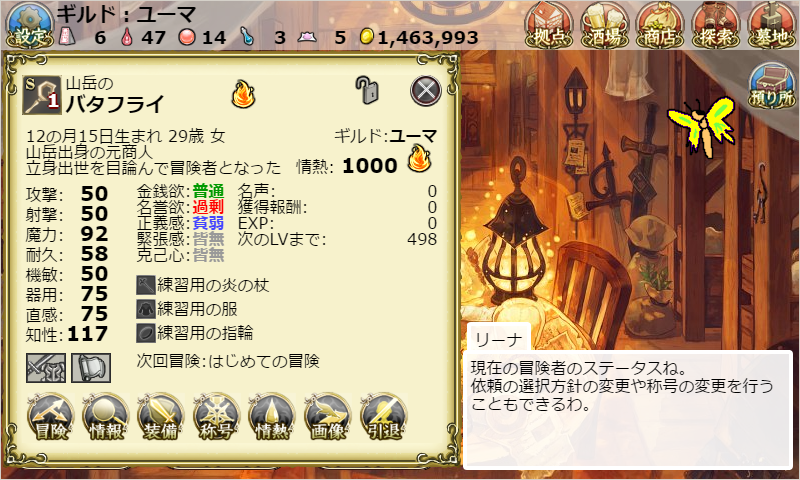Toggle the padlock on this adventurer

(369, 91)
